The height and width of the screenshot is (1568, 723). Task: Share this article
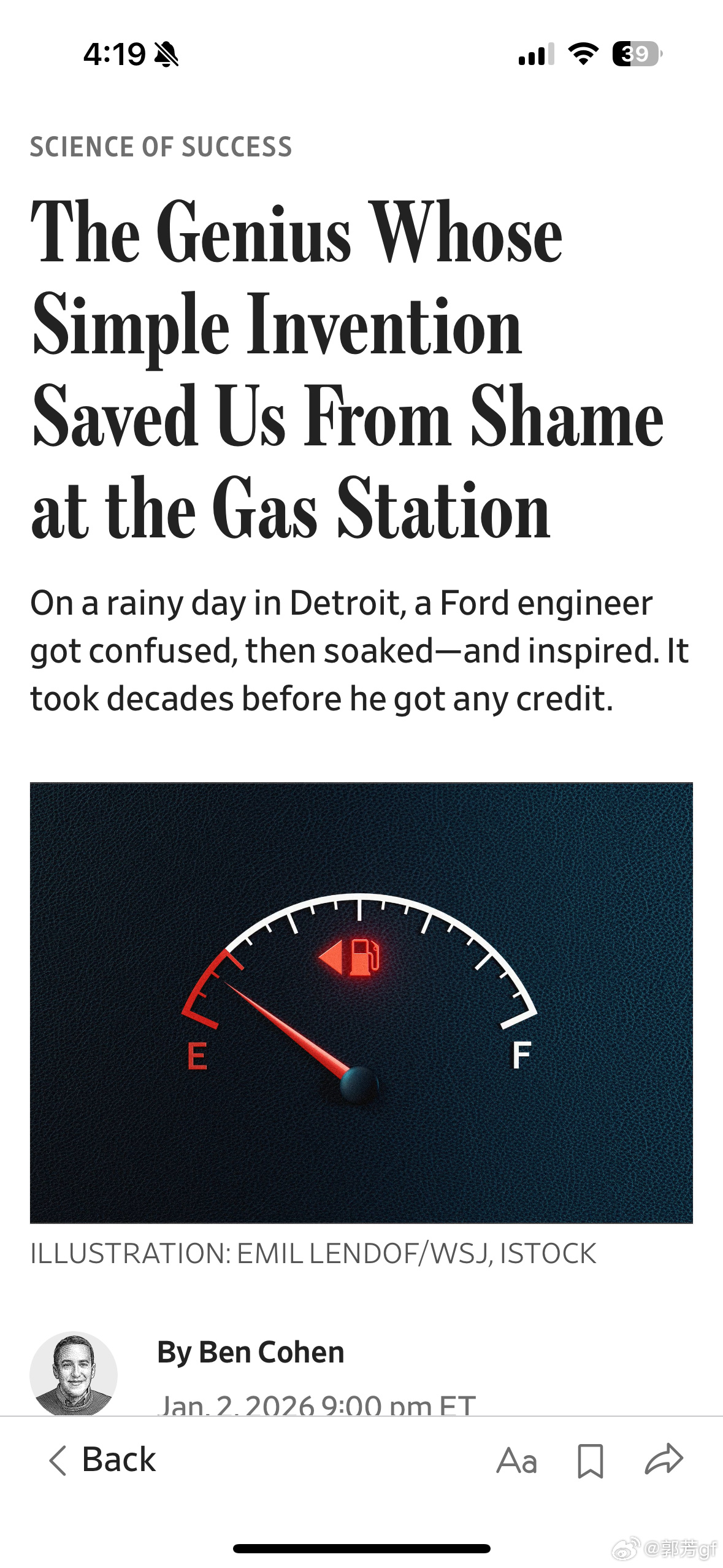tap(664, 1459)
